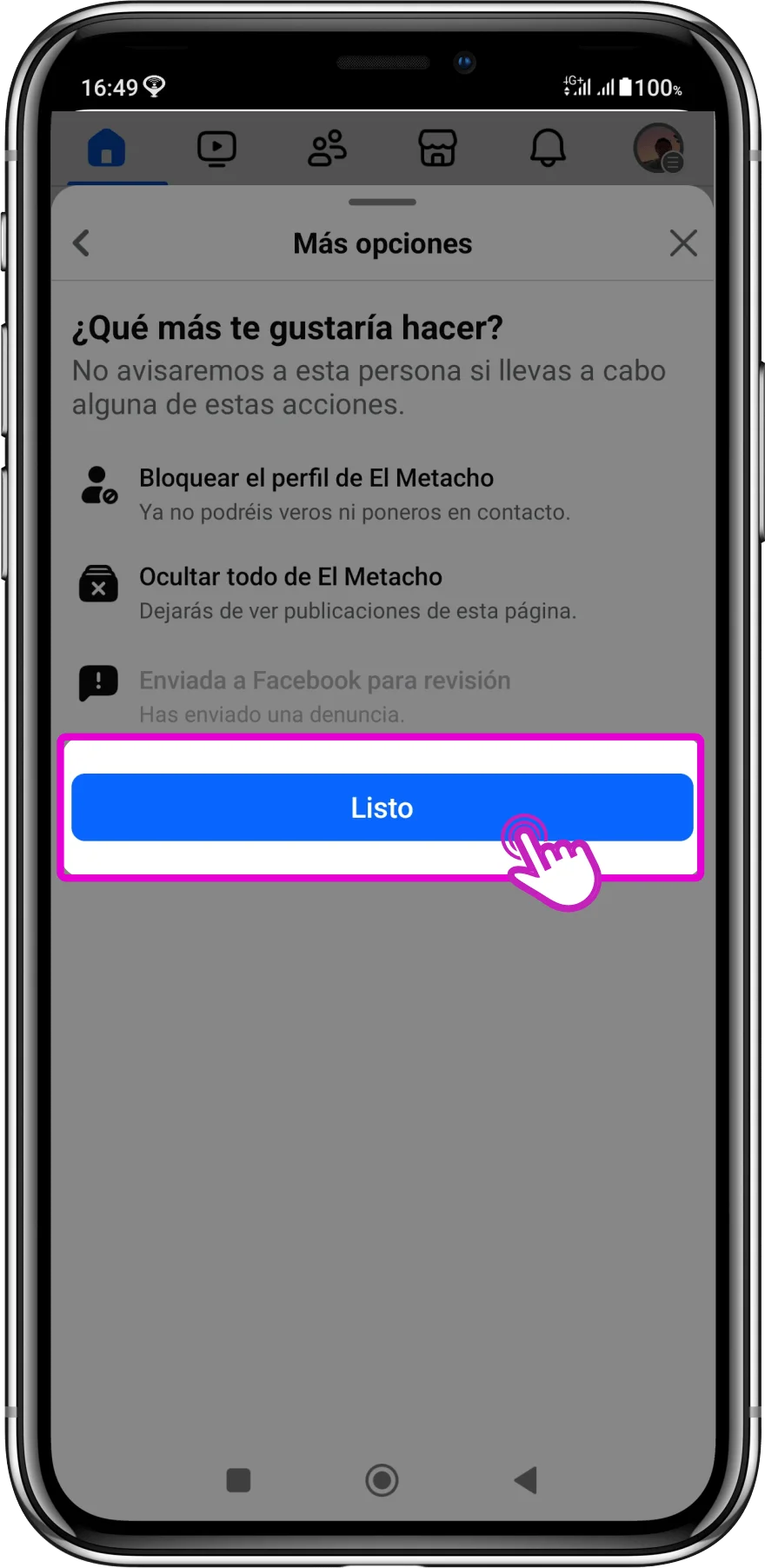Tap the system back triangle
This screenshot has height=1568, width=765.
point(526,1479)
